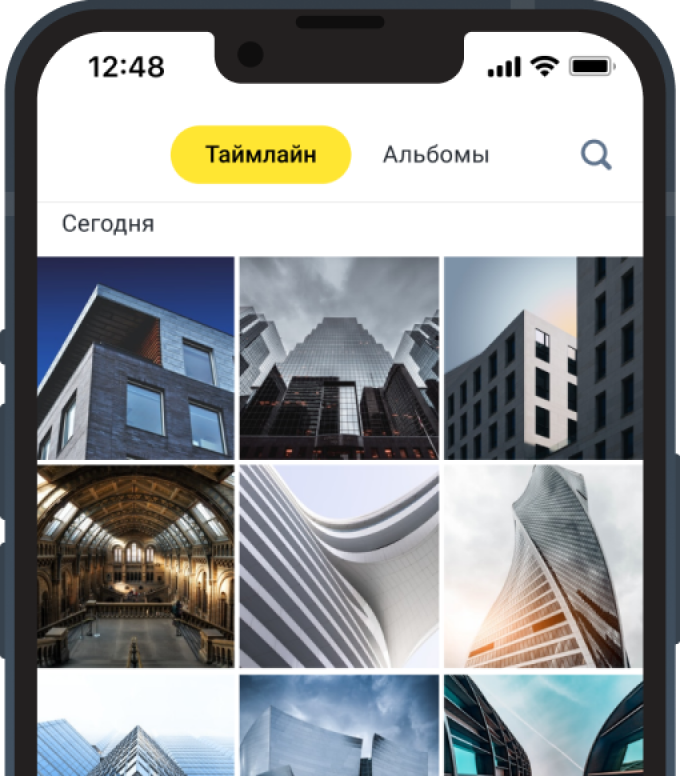Select the Таймлайн tab
The height and width of the screenshot is (776, 680).
coord(261,155)
